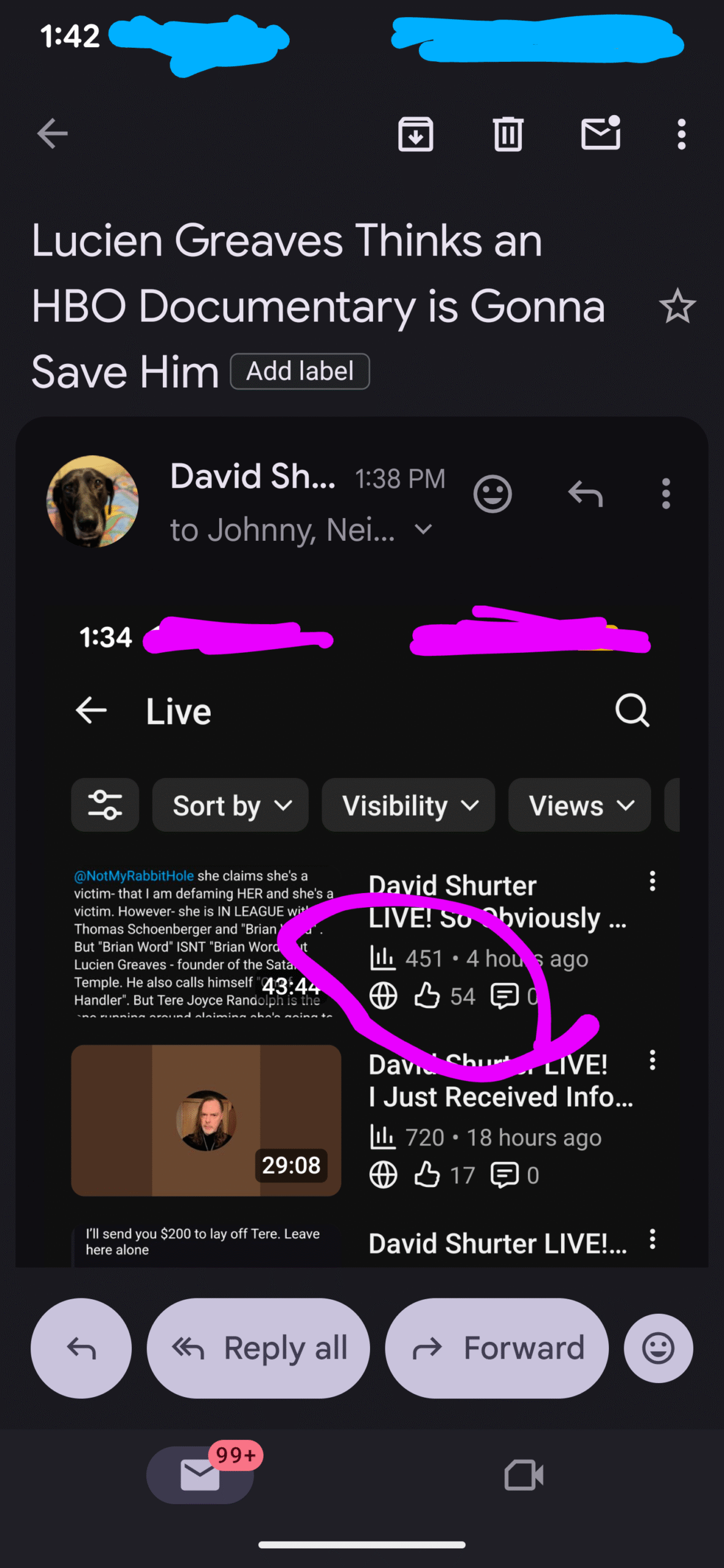Choose Reply all

point(258,1348)
